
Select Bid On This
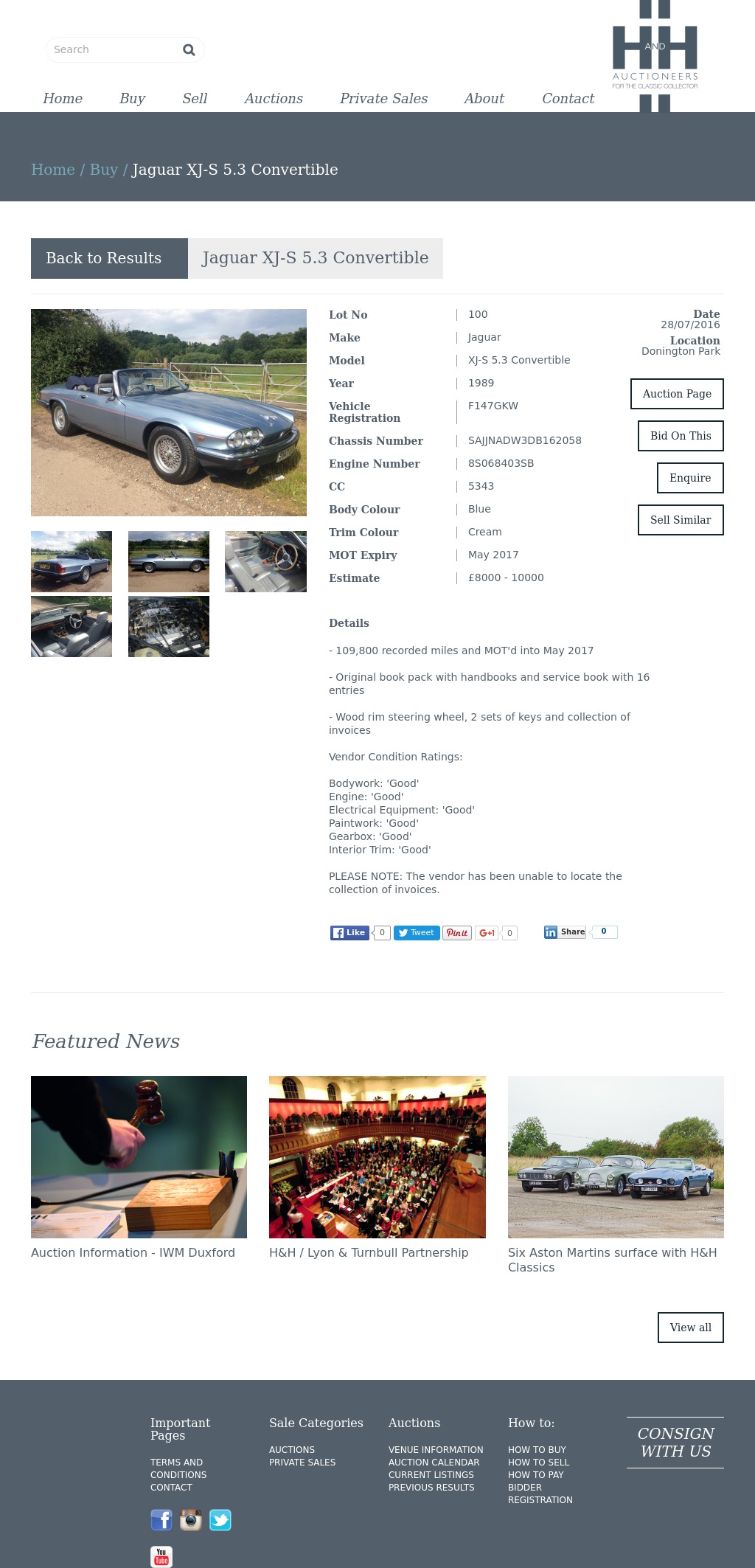[681, 436]
